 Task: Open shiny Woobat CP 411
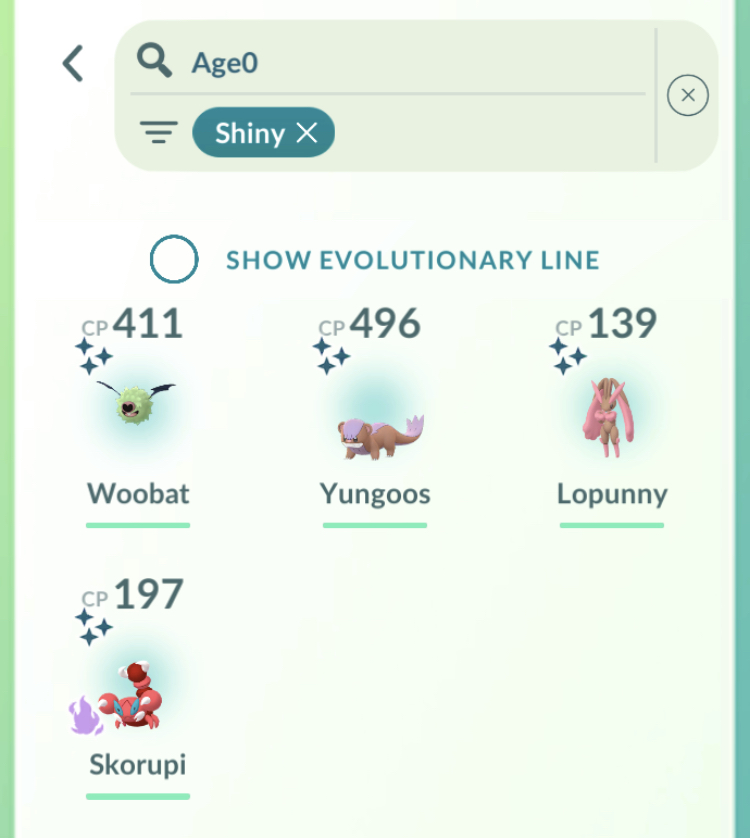pos(137,410)
